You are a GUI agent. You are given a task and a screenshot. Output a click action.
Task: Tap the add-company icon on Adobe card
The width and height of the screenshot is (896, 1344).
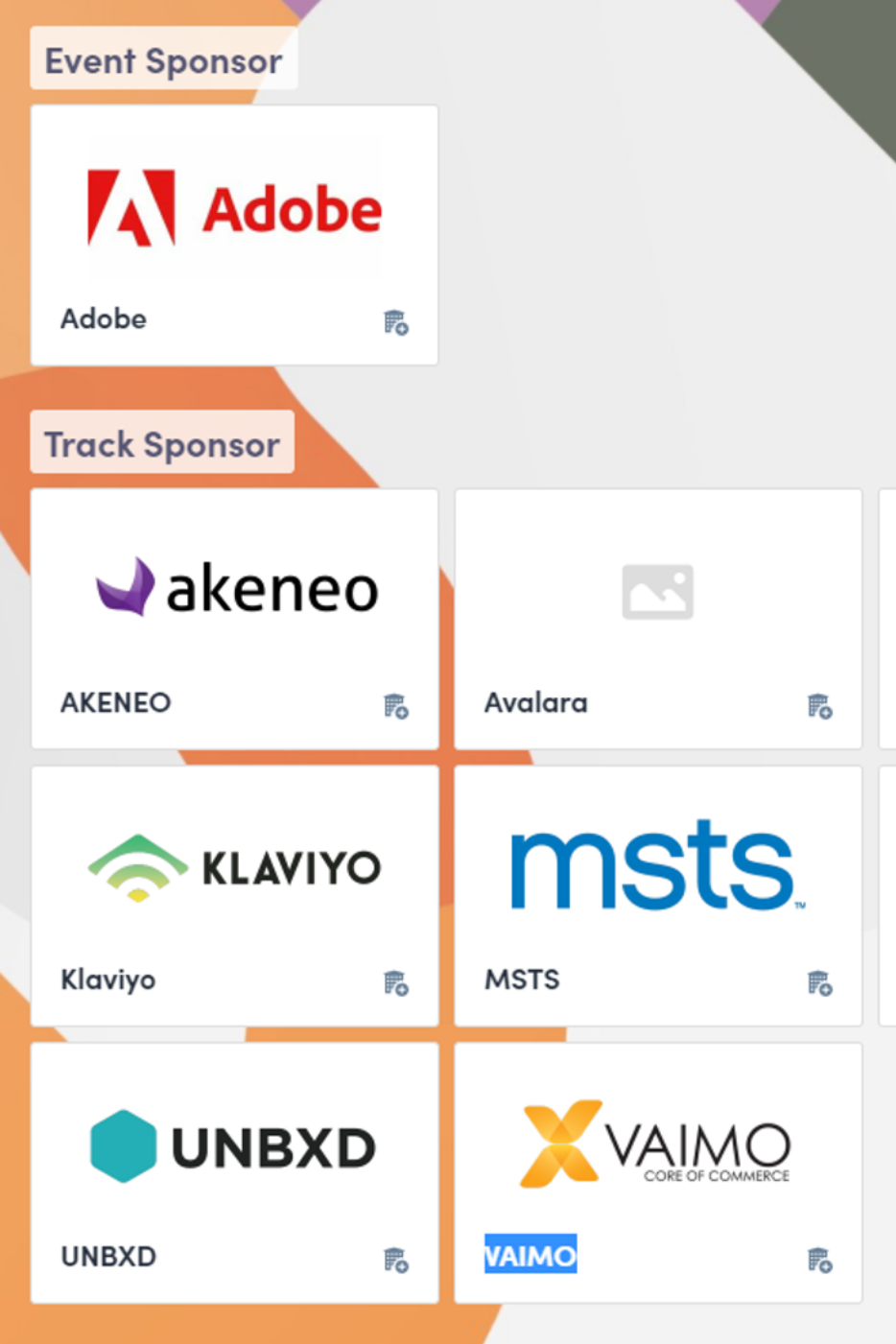pos(395,322)
